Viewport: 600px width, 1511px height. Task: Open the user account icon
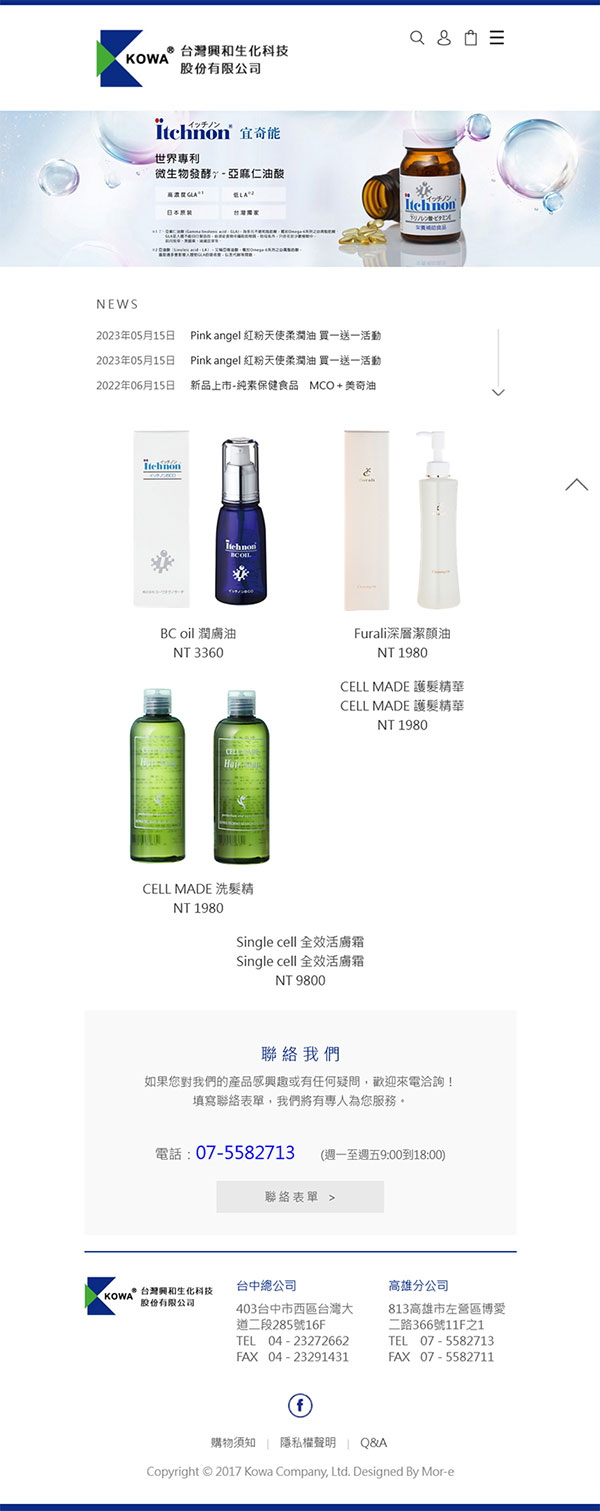pos(444,38)
